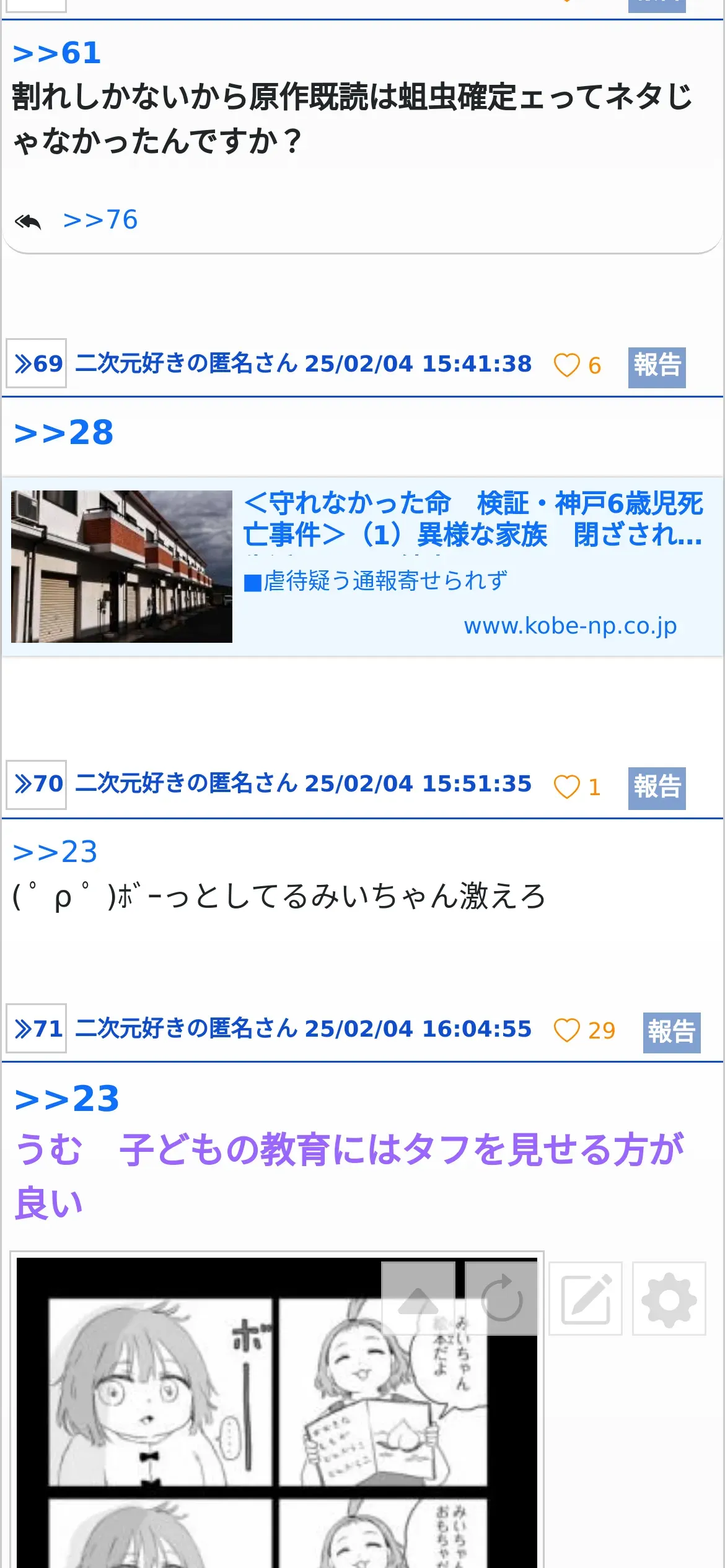
Task: Report post 70
Action: point(656,788)
